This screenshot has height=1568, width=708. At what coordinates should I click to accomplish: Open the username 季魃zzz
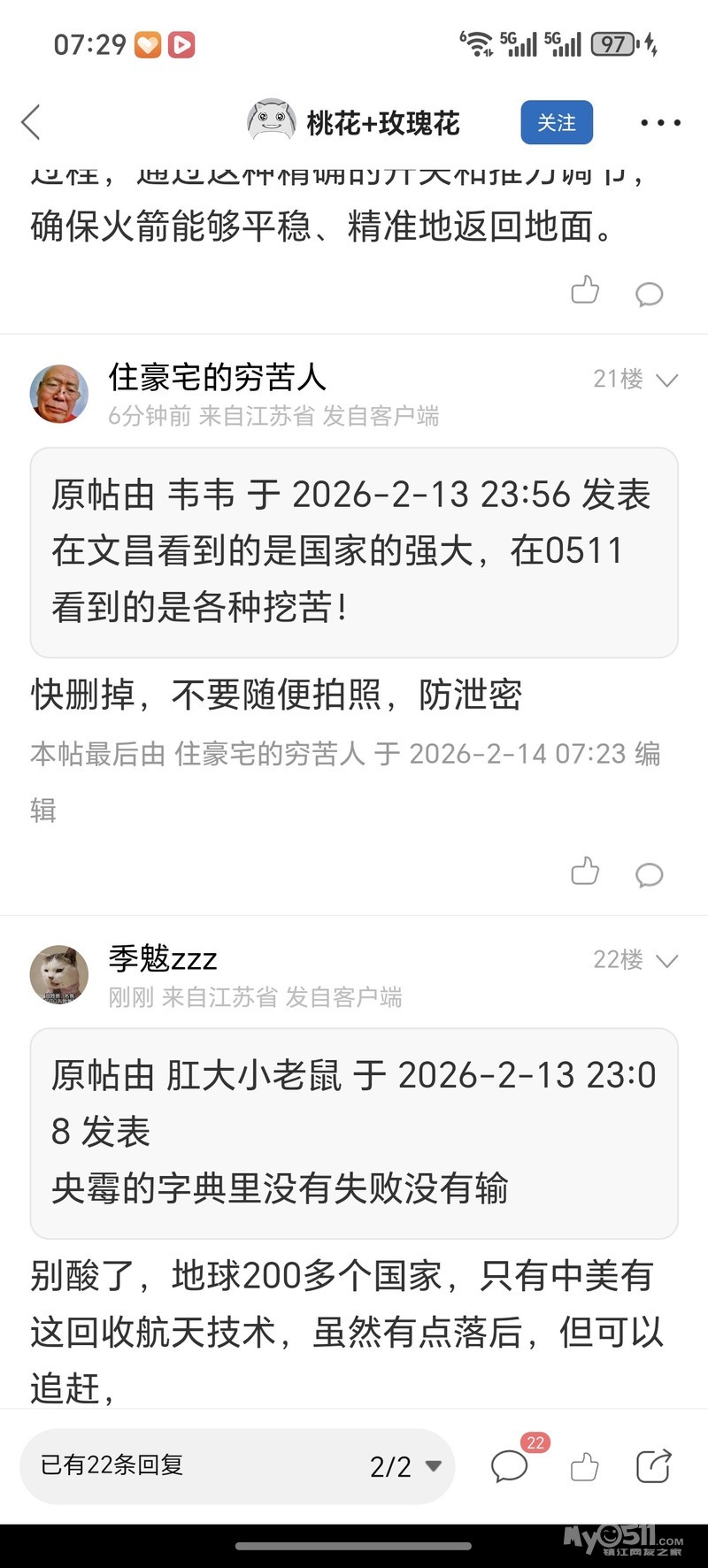pos(163,958)
